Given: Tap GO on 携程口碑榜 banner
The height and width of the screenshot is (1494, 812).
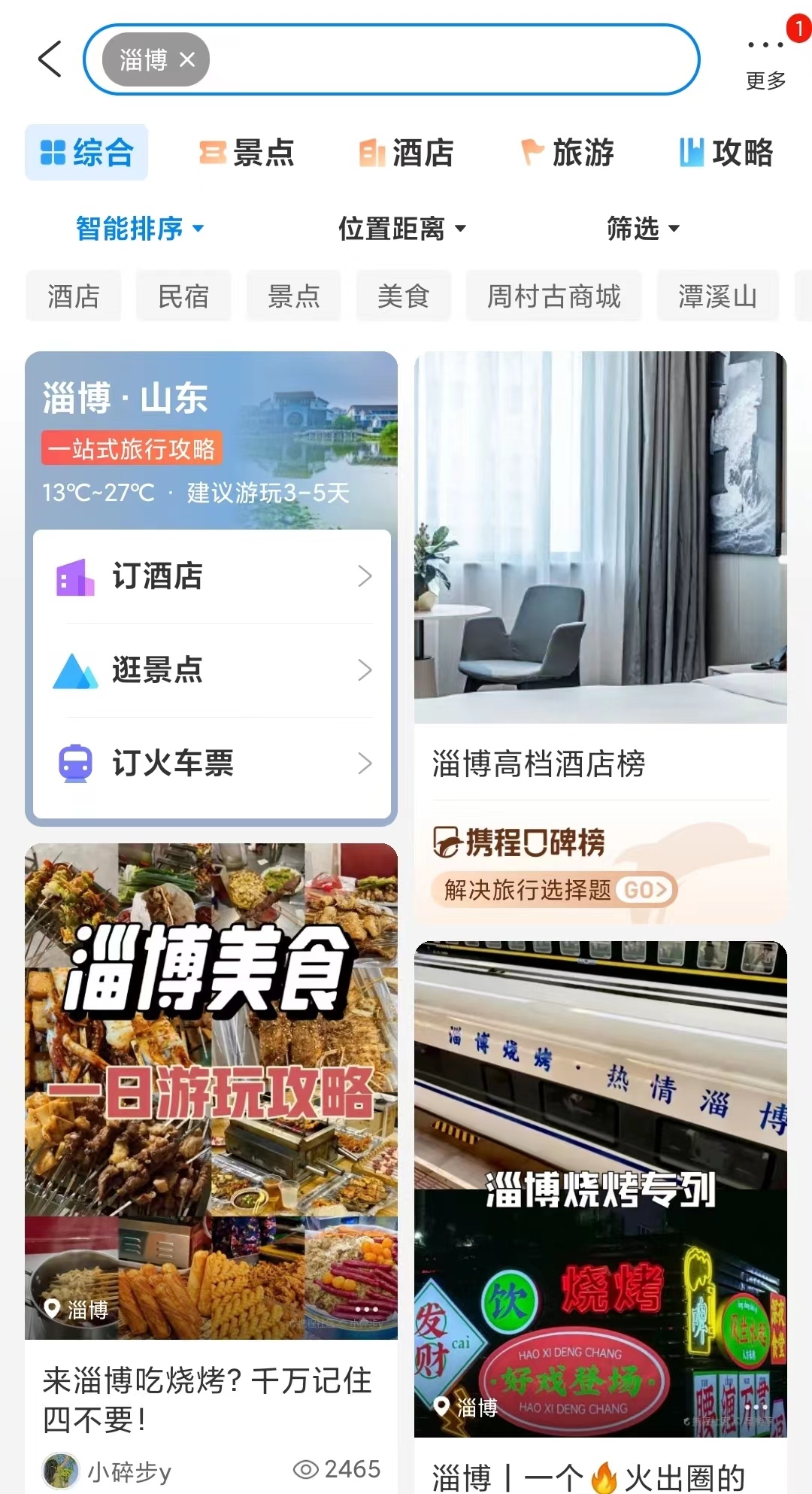Looking at the screenshot, I should coord(646,890).
